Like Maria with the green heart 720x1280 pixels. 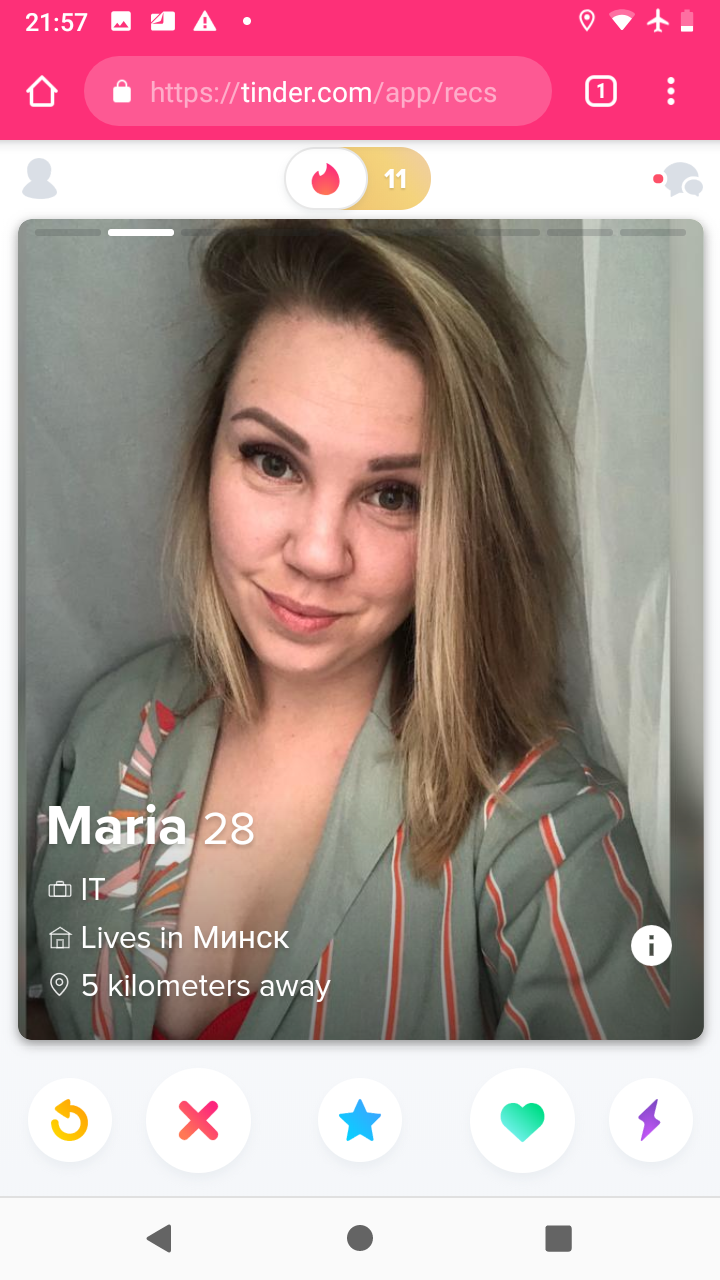pos(522,1121)
